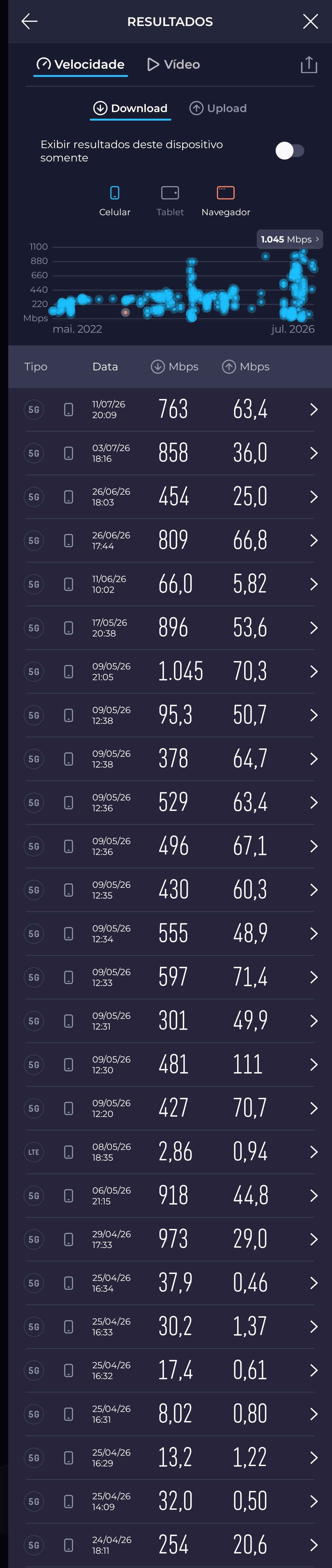Go back using the top arrow
Image resolution: width=332 pixels, height=1568 pixels.
tap(29, 22)
